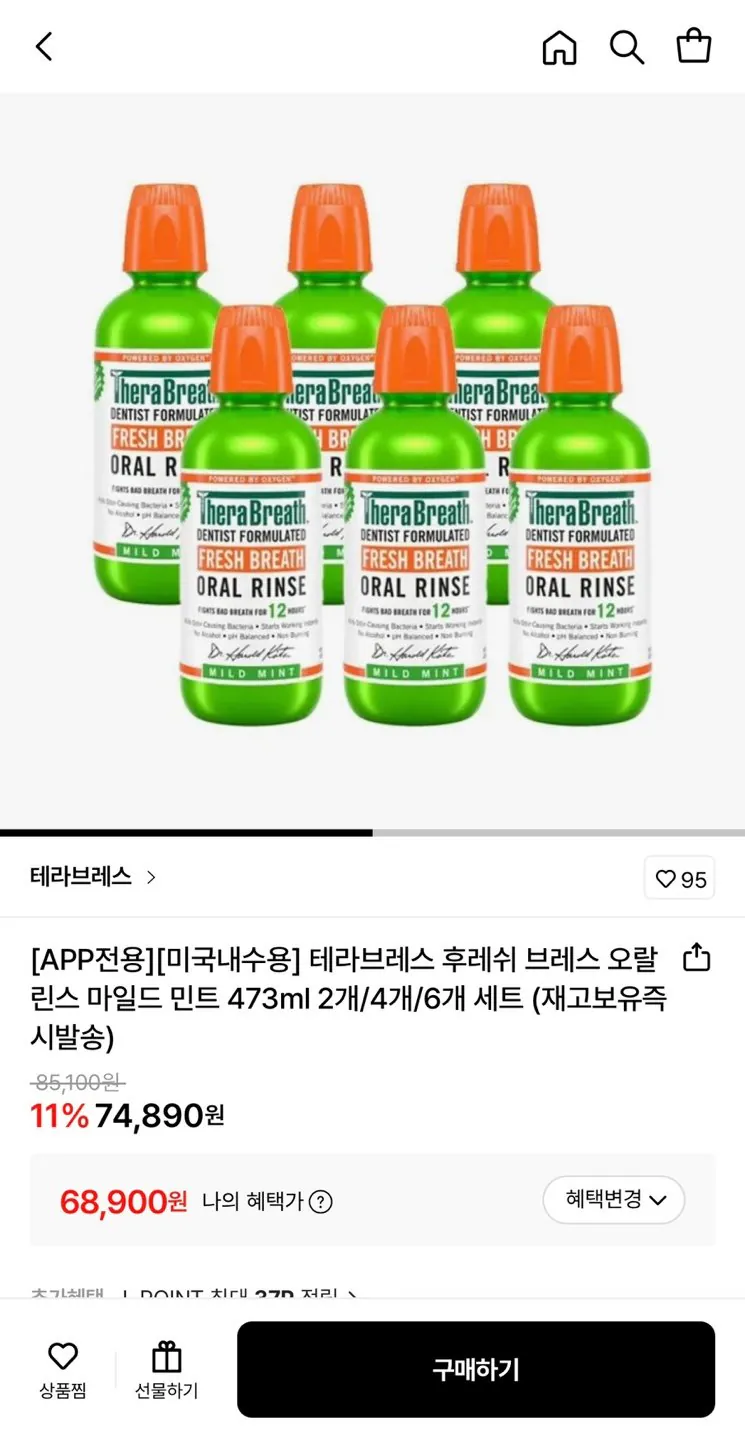745x1440 pixels.
Task: Tap the 상품찜 heart icon
Action: [64, 1356]
